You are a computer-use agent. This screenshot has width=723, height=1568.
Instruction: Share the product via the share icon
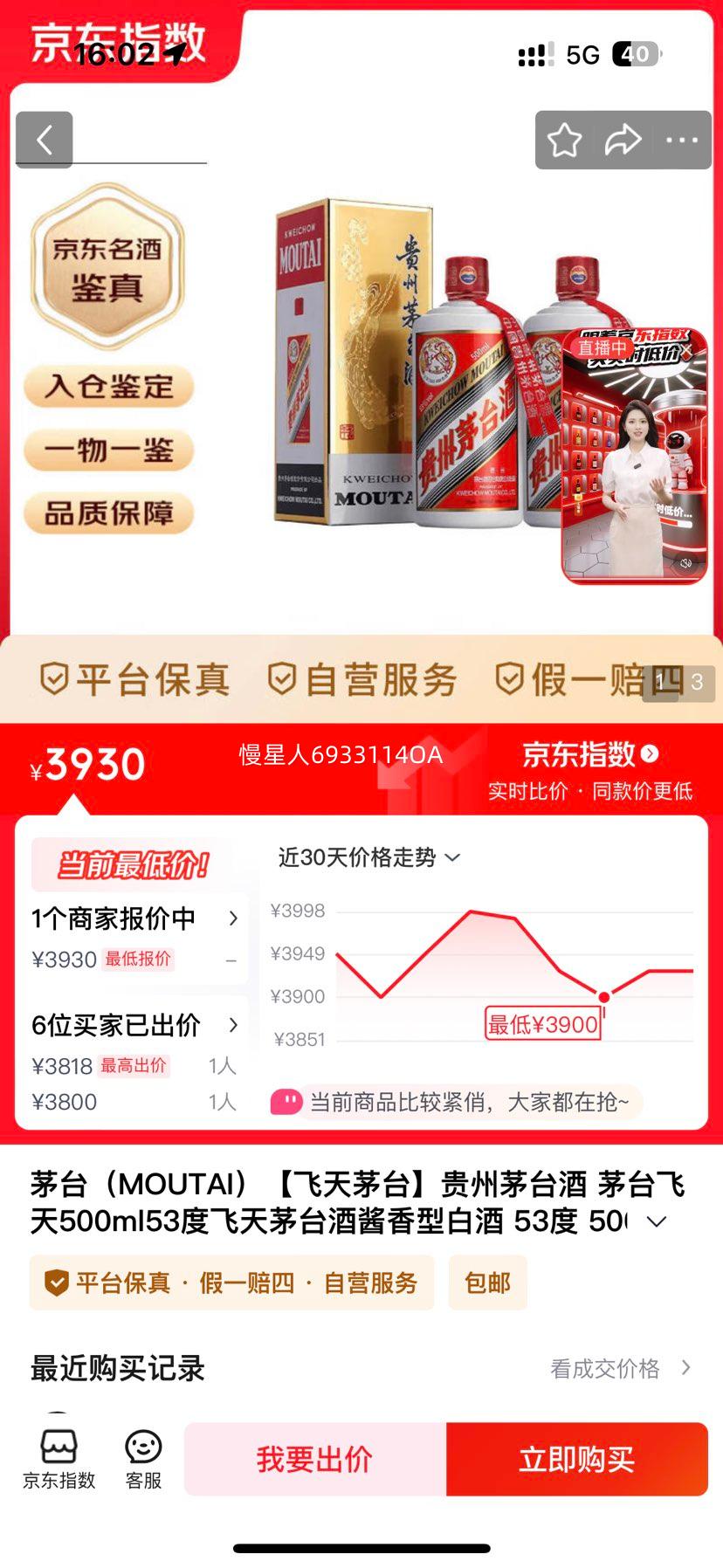click(x=623, y=139)
